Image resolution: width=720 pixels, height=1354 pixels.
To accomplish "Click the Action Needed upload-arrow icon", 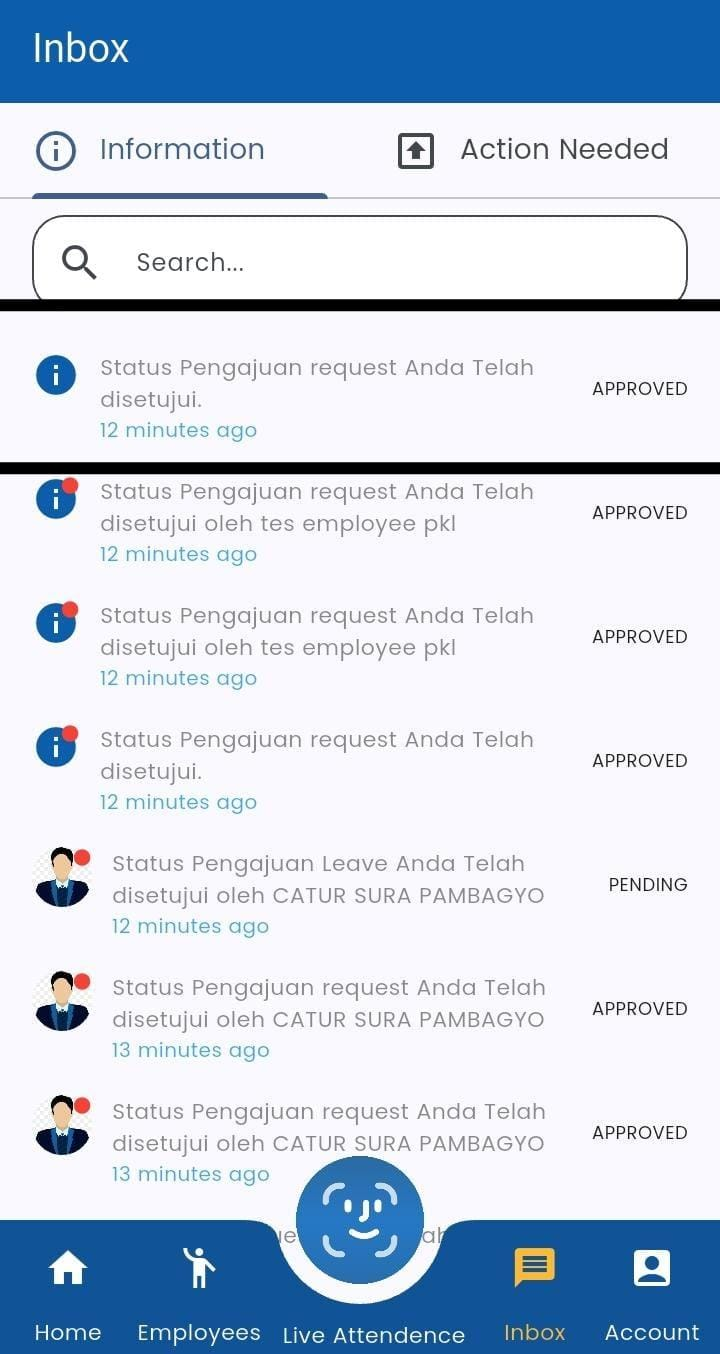I will pos(416,150).
